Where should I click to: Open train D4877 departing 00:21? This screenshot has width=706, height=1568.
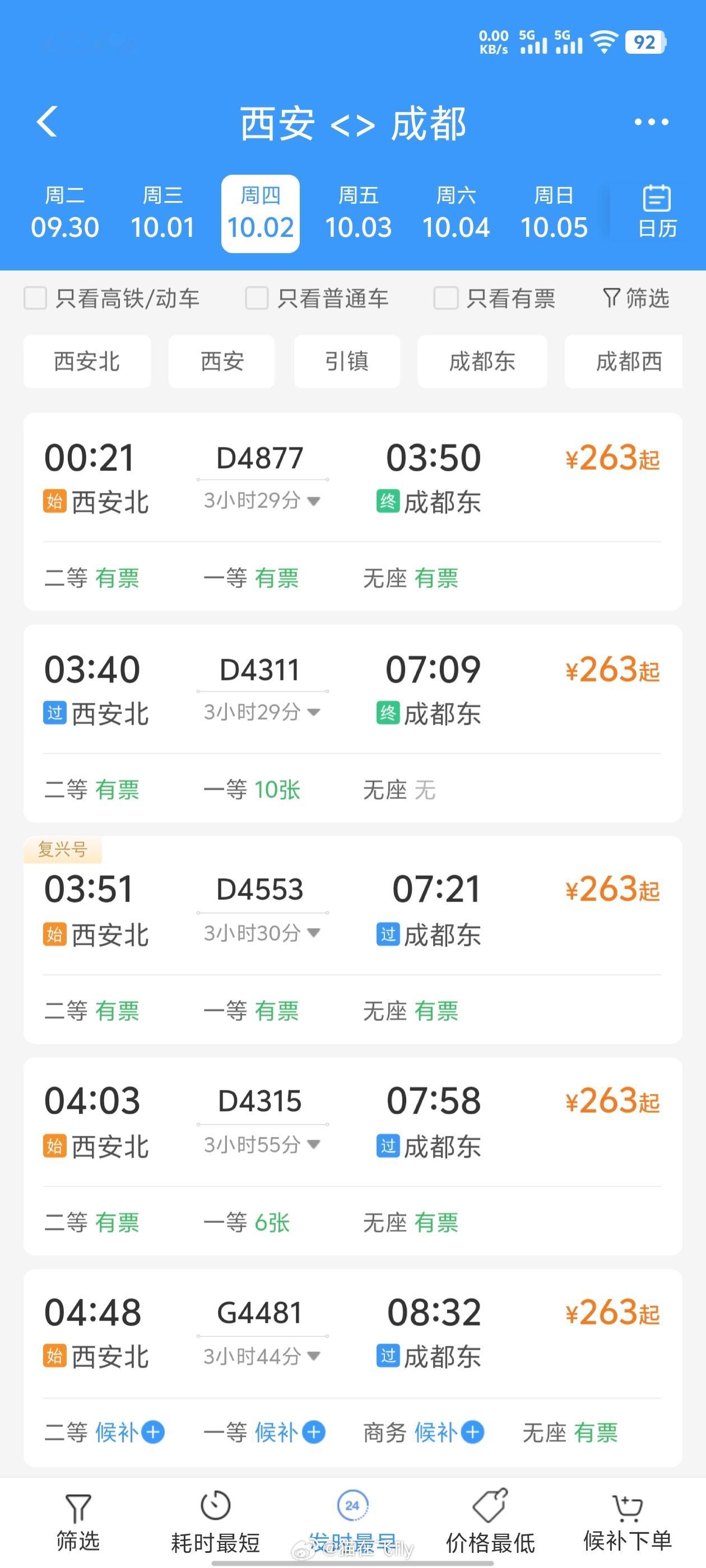click(352, 512)
